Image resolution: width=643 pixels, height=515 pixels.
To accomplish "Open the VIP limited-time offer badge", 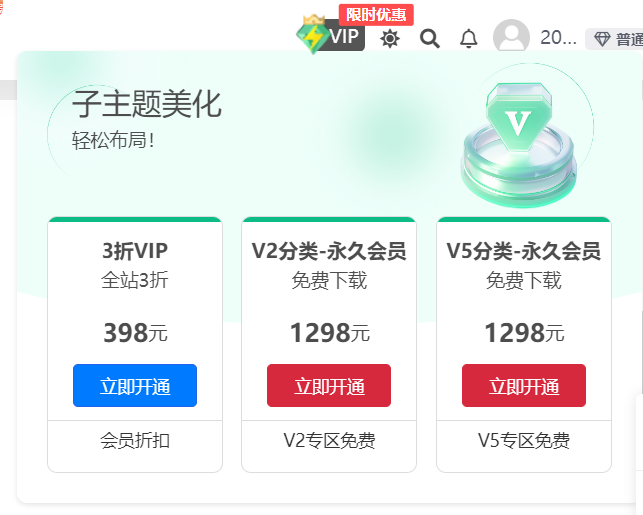I will 332,36.
